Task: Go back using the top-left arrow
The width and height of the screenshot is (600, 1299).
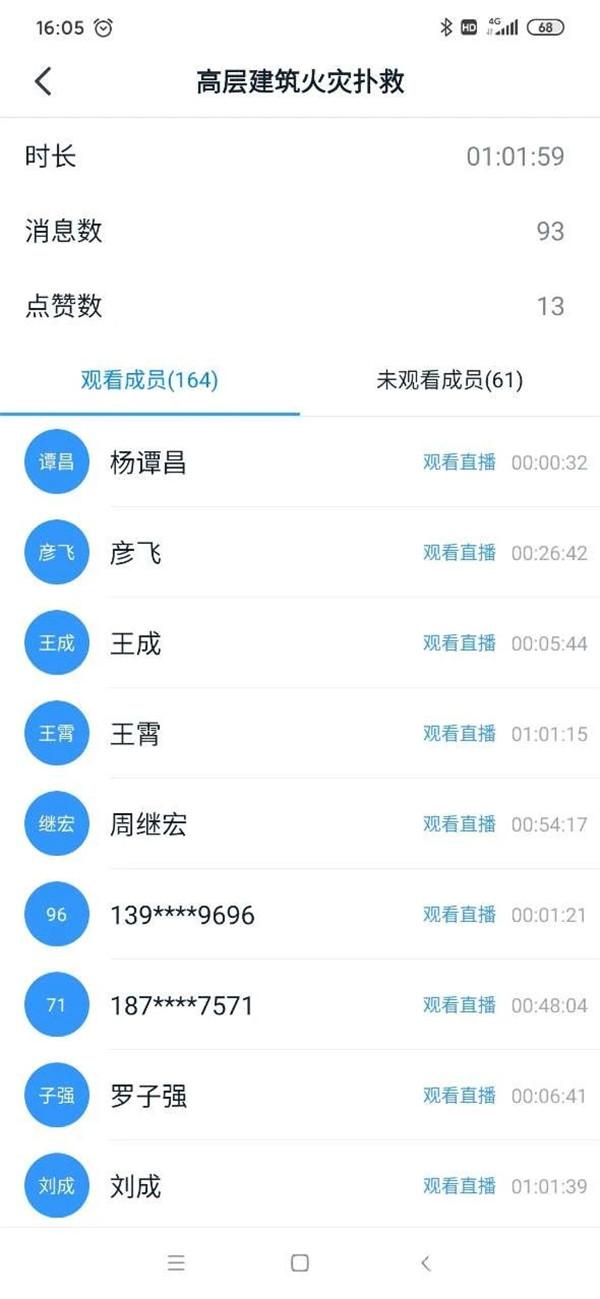Action: (43, 81)
